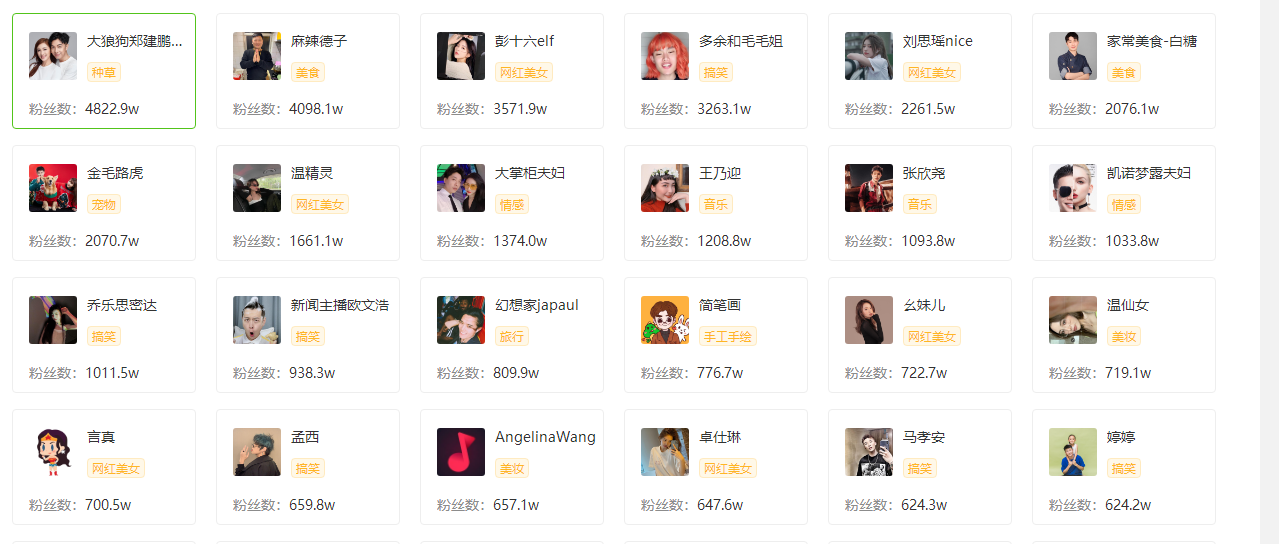1279x544 pixels.
Task: Open the 刘思瑶nice card
Action: click(x=920, y=71)
